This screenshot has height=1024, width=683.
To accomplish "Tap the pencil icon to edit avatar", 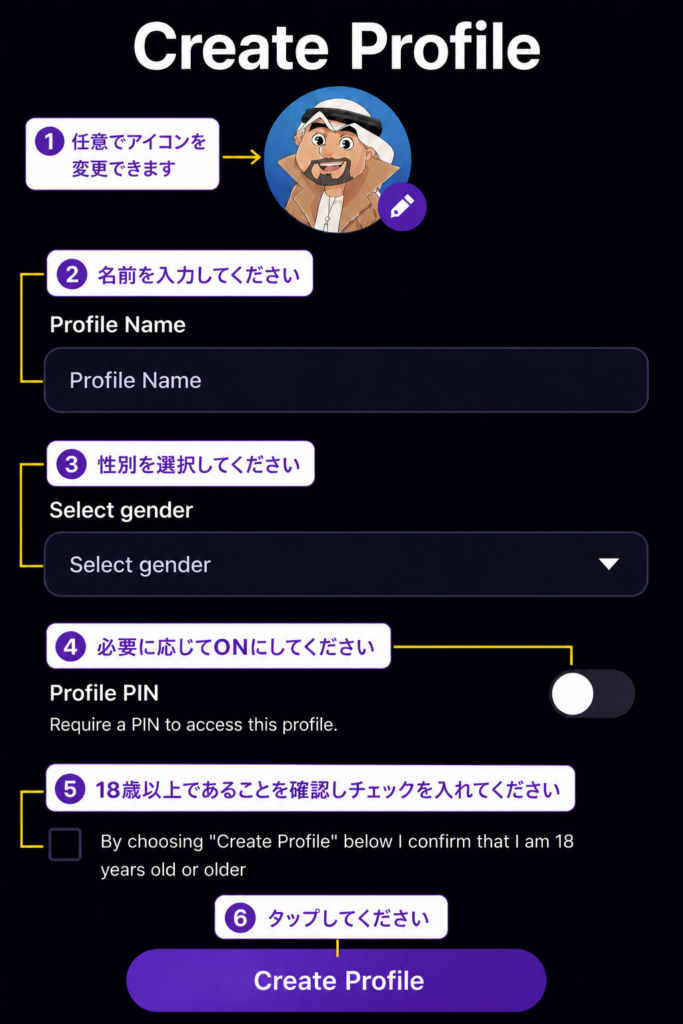I will coord(402,207).
